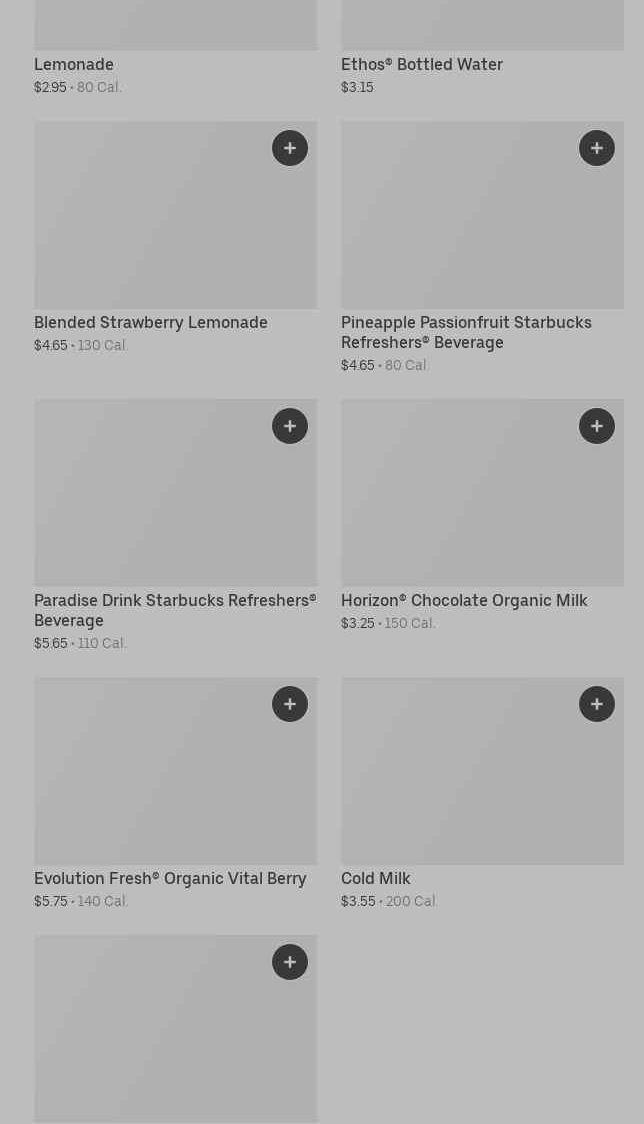Add Paradise Drink Refreshers to cart
Image resolution: width=644 pixels, height=1124 pixels.
290,426
